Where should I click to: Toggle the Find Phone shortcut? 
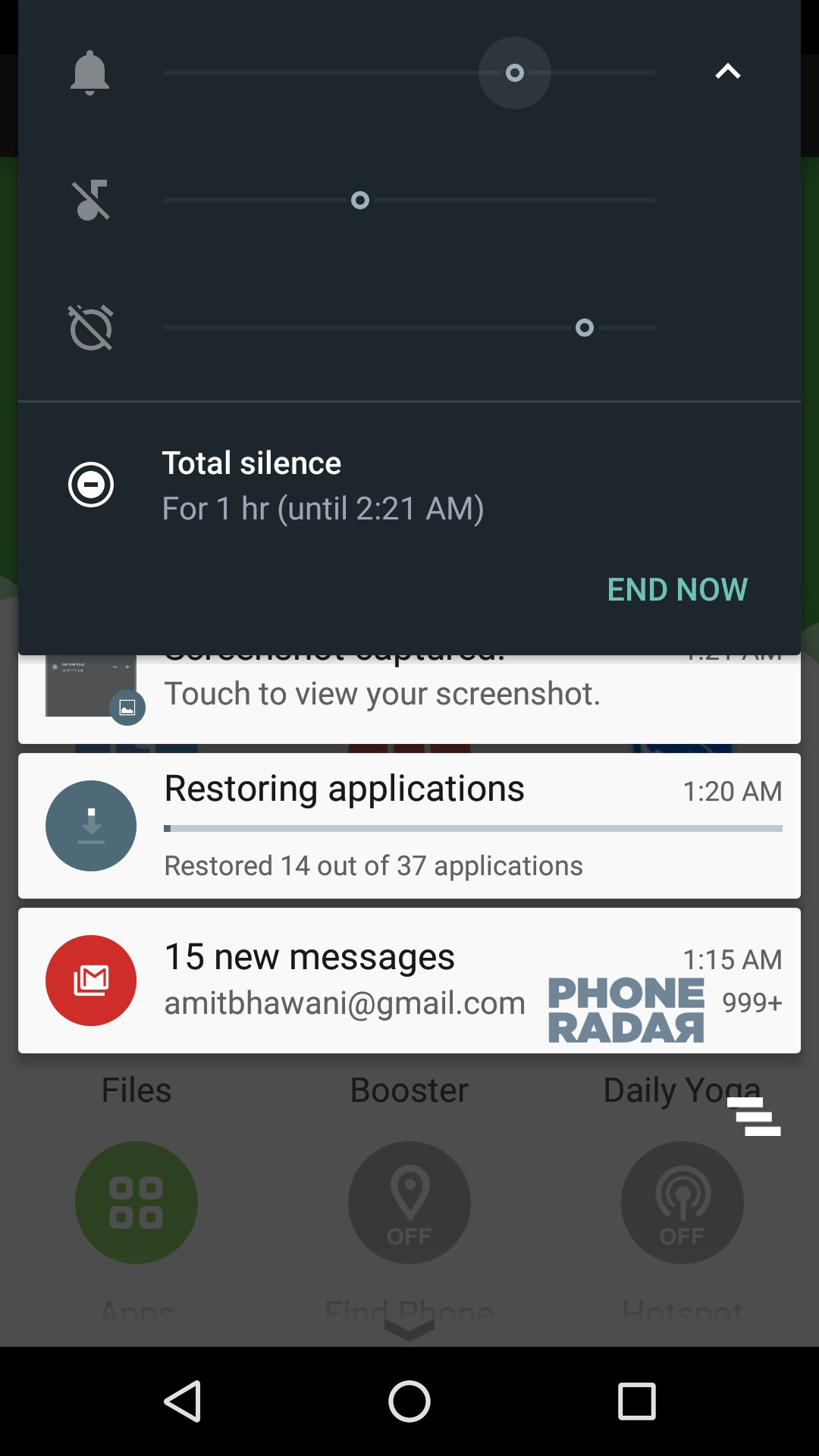coord(409,1203)
